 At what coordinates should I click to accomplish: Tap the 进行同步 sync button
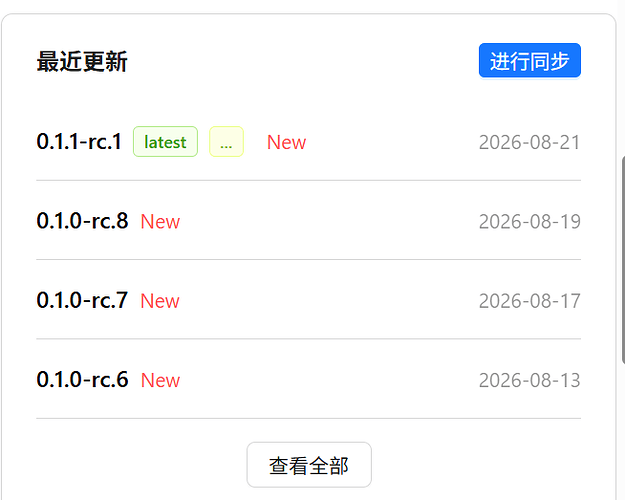click(530, 61)
